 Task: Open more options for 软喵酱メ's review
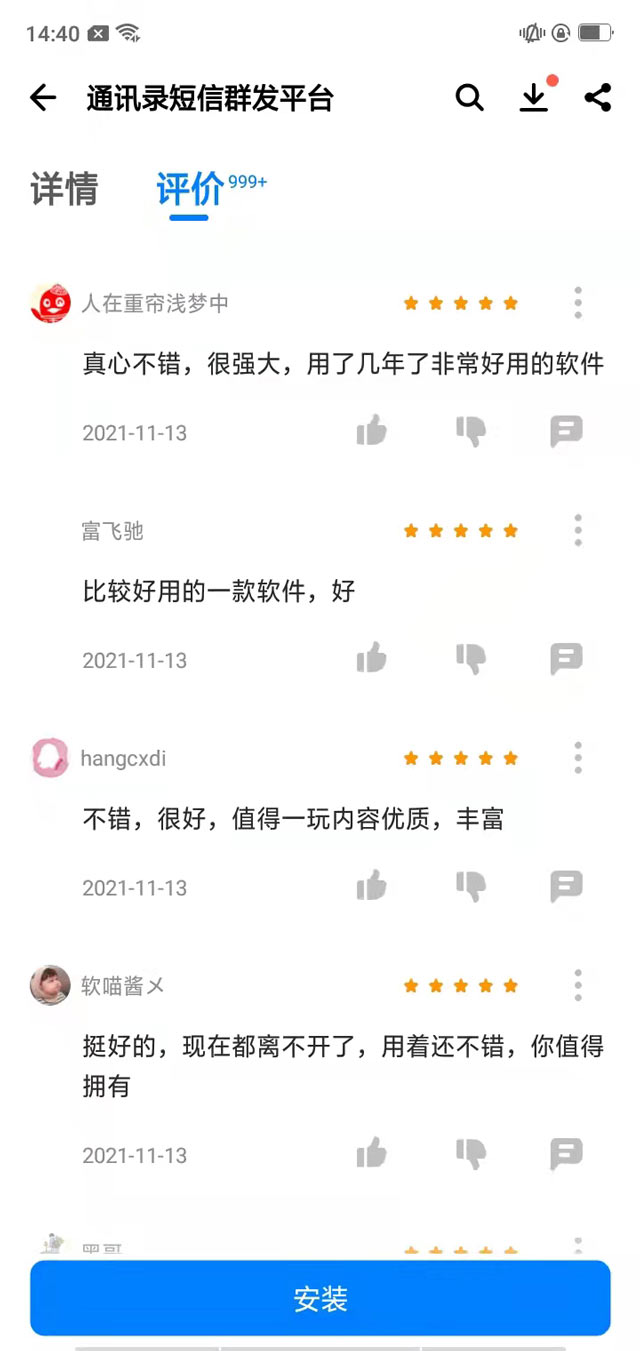pos(578,985)
